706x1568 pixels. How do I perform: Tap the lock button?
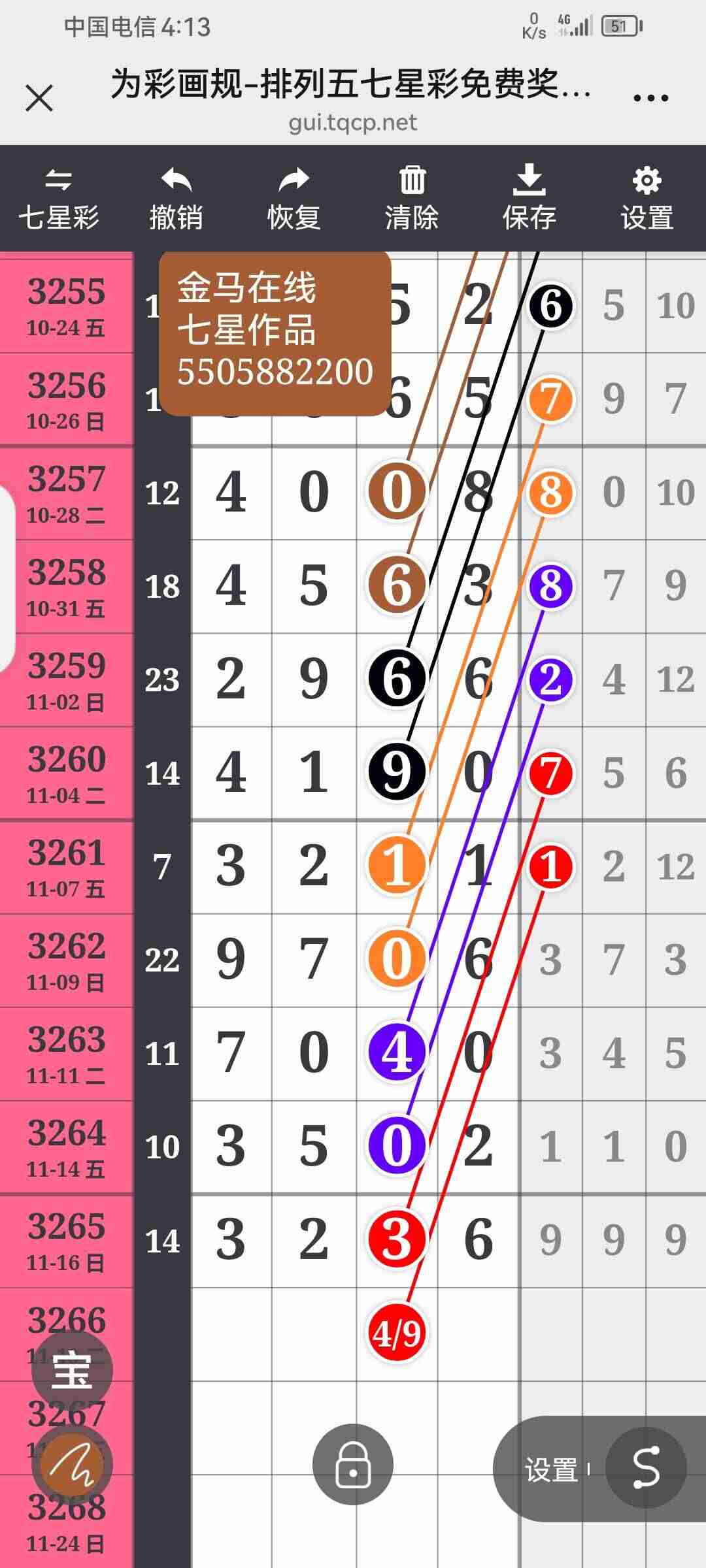click(x=353, y=1464)
